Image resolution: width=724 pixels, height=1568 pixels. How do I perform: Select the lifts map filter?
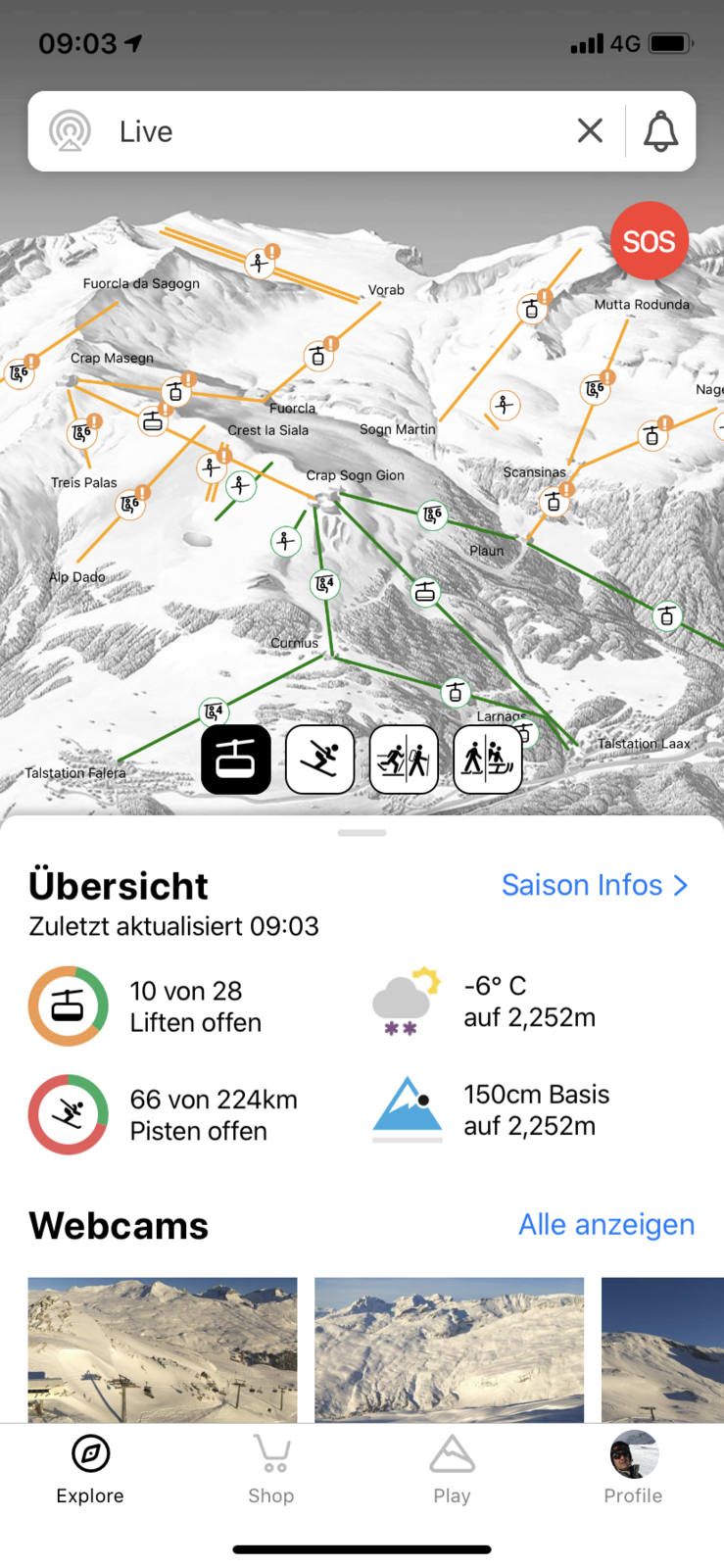click(236, 759)
